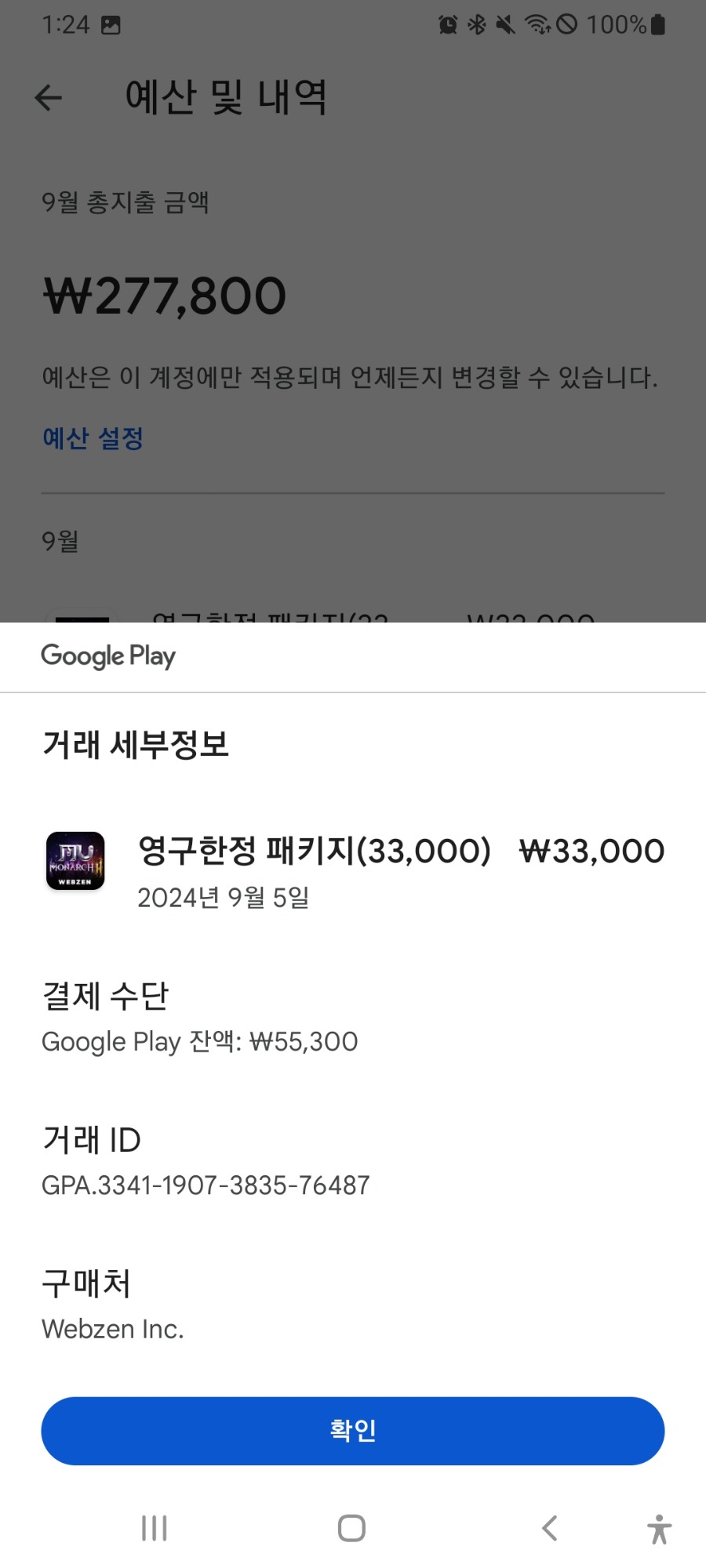Return to the home screen
This screenshot has height=1568, width=706.
pyautogui.click(x=351, y=1528)
